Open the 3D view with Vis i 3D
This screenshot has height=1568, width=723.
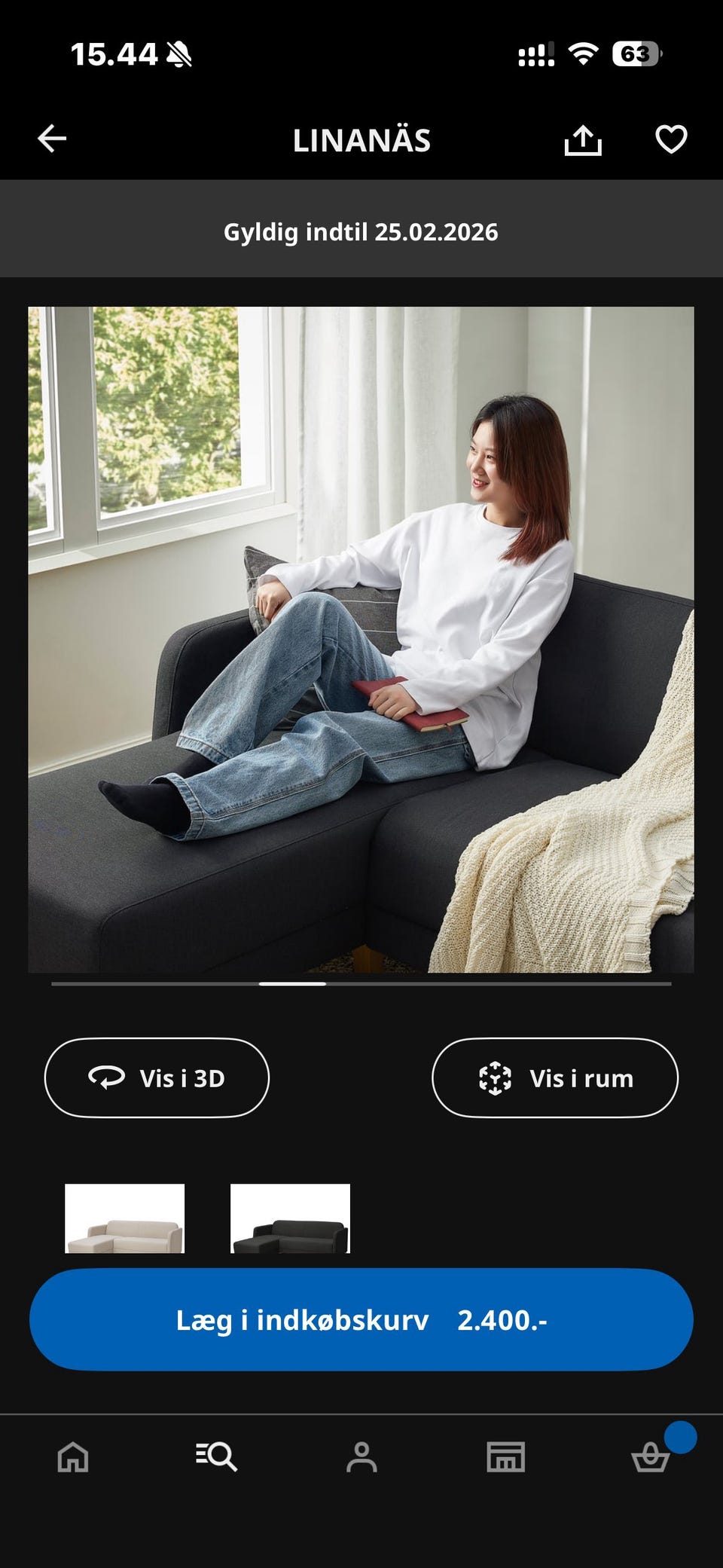pos(157,1077)
